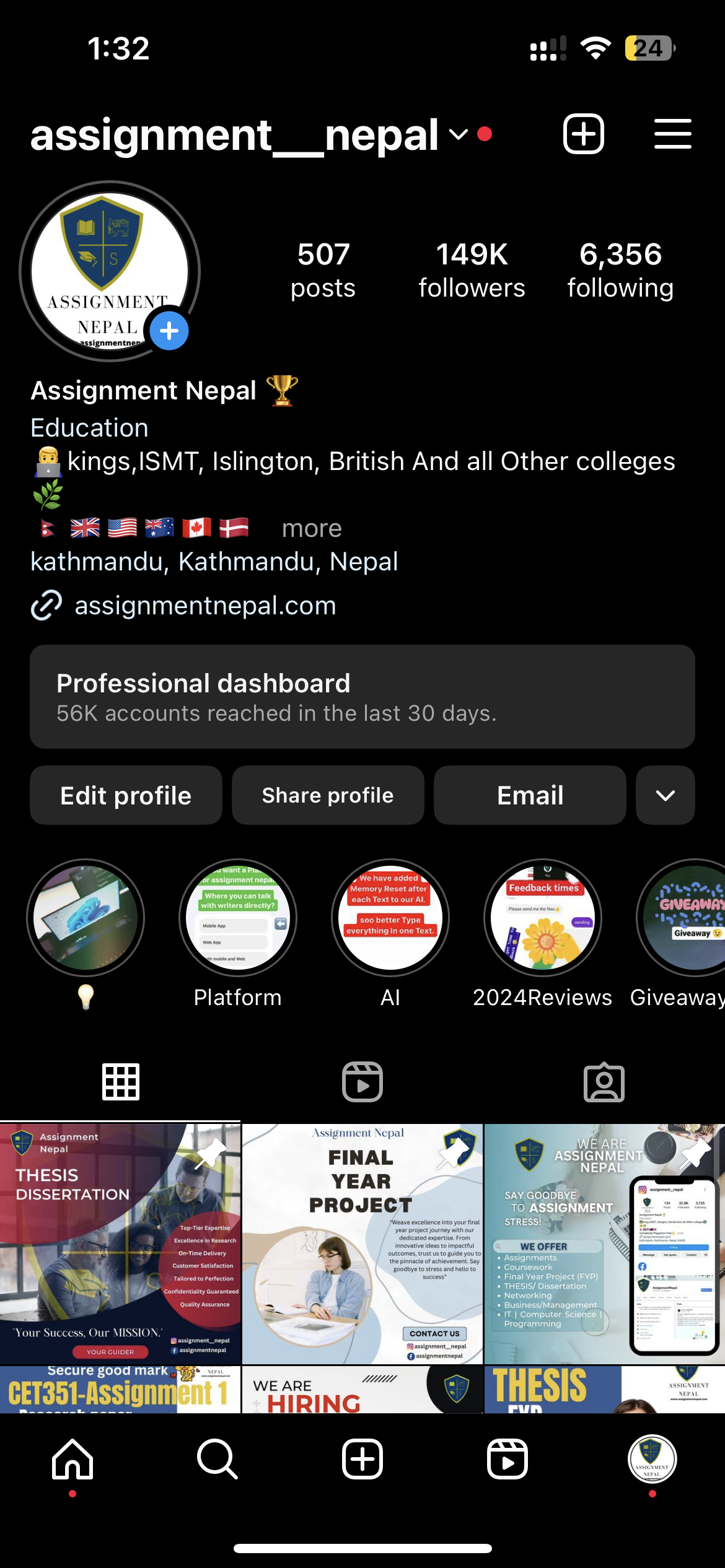Screen dimensions: 725x1568
Task: View the 6,356 following list
Action: (x=620, y=271)
